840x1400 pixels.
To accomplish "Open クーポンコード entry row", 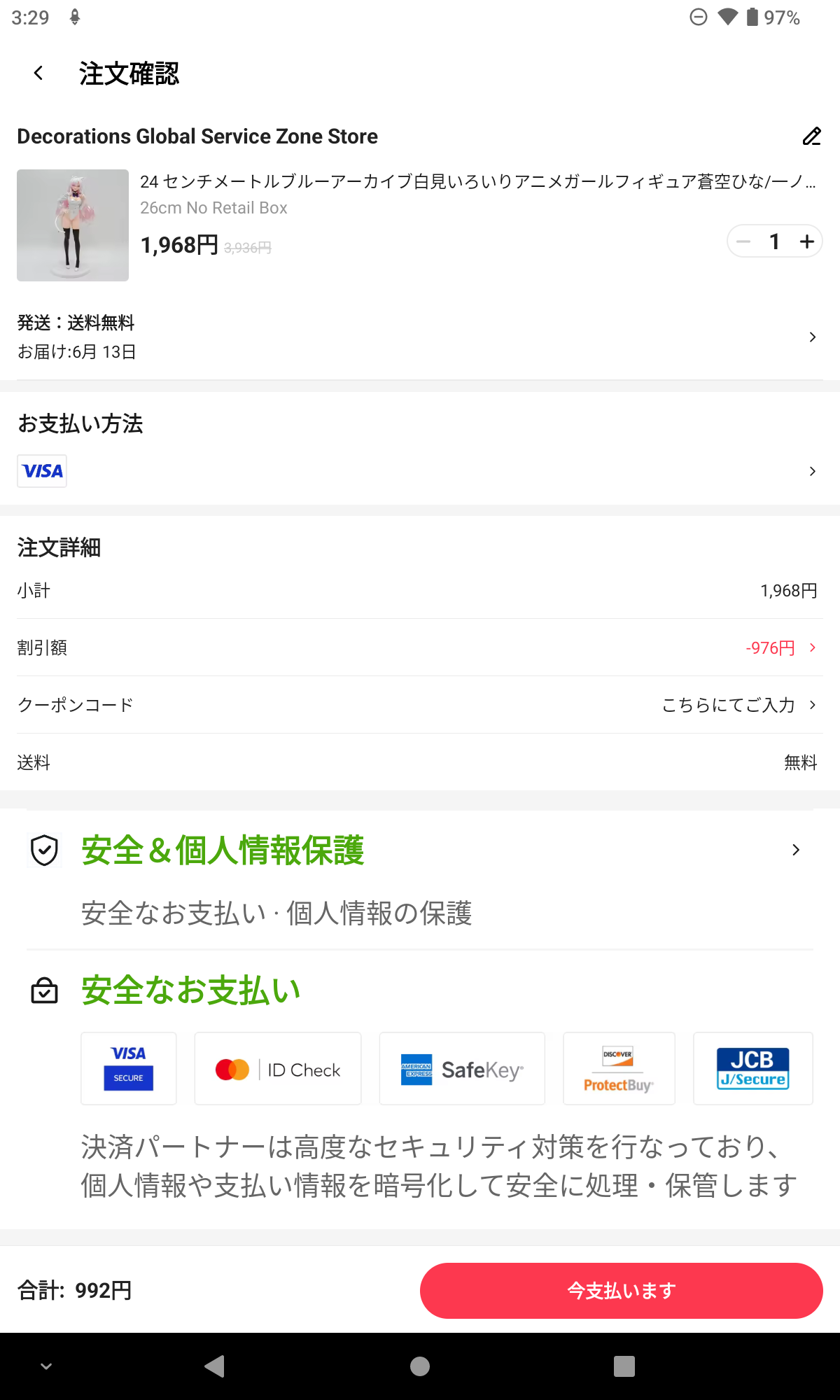I will point(420,705).
